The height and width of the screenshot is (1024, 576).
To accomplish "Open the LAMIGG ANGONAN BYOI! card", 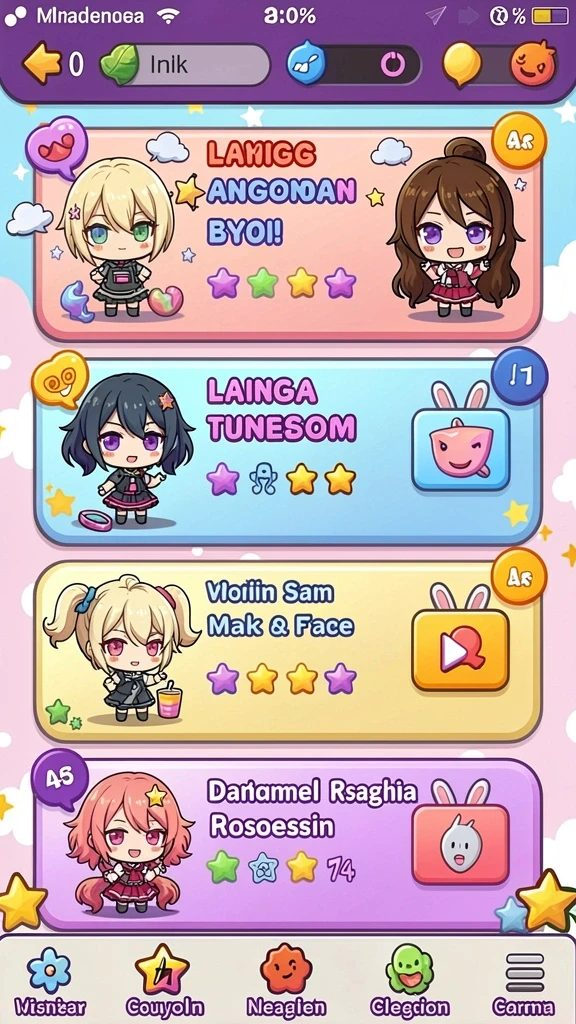I will coord(287,233).
